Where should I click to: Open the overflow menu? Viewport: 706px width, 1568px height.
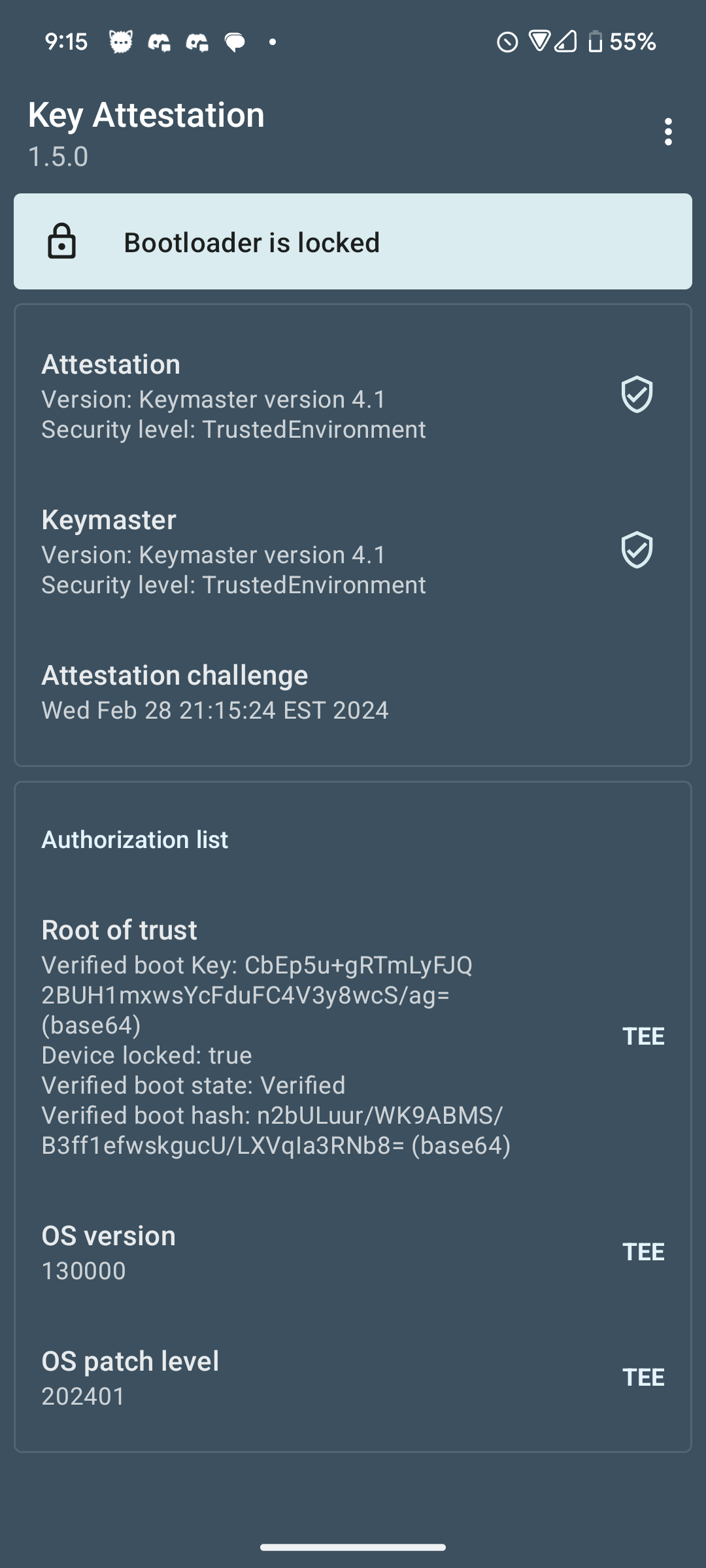[x=667, y=132]
